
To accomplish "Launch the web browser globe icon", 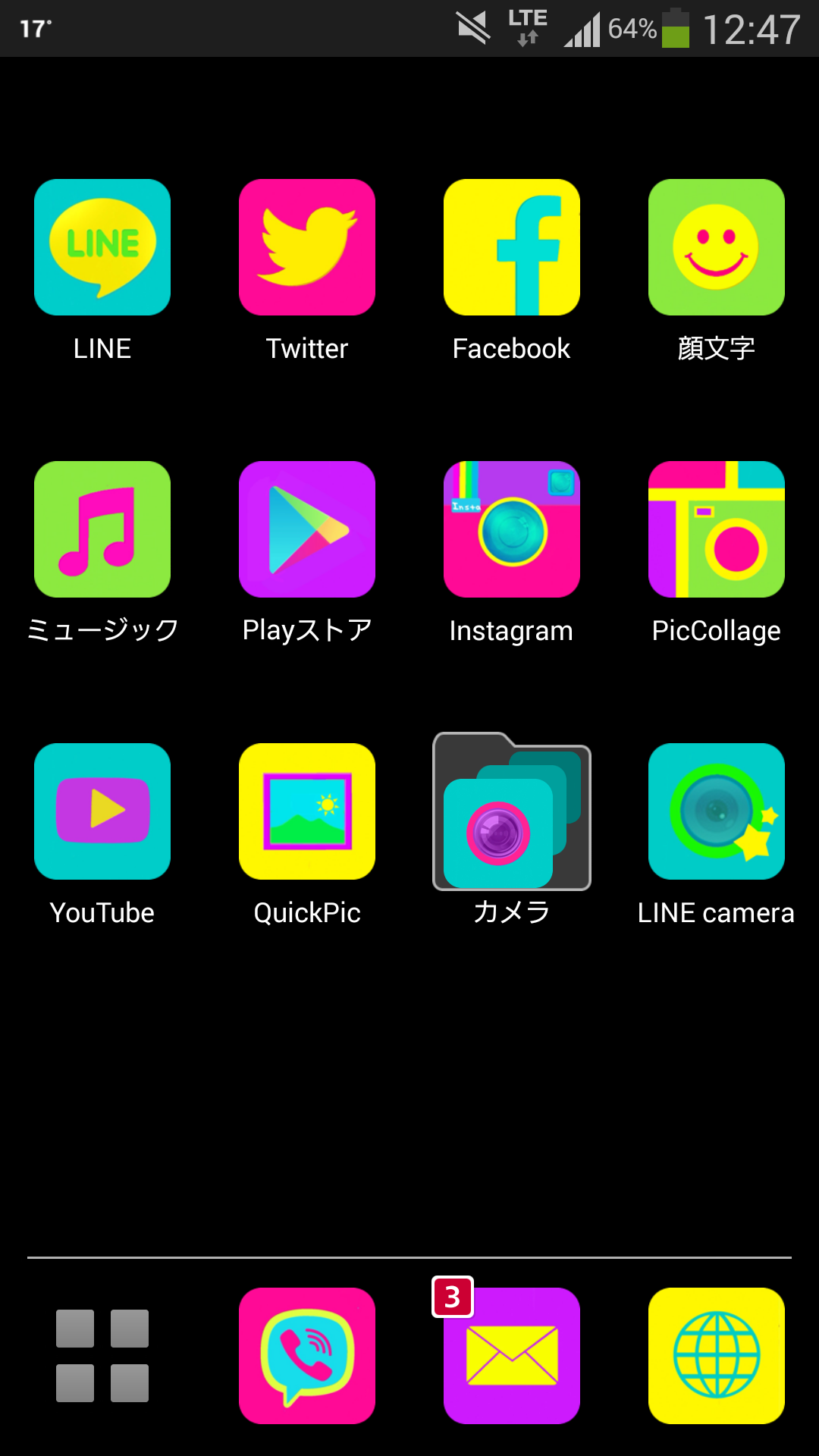I will (717, 1356).
